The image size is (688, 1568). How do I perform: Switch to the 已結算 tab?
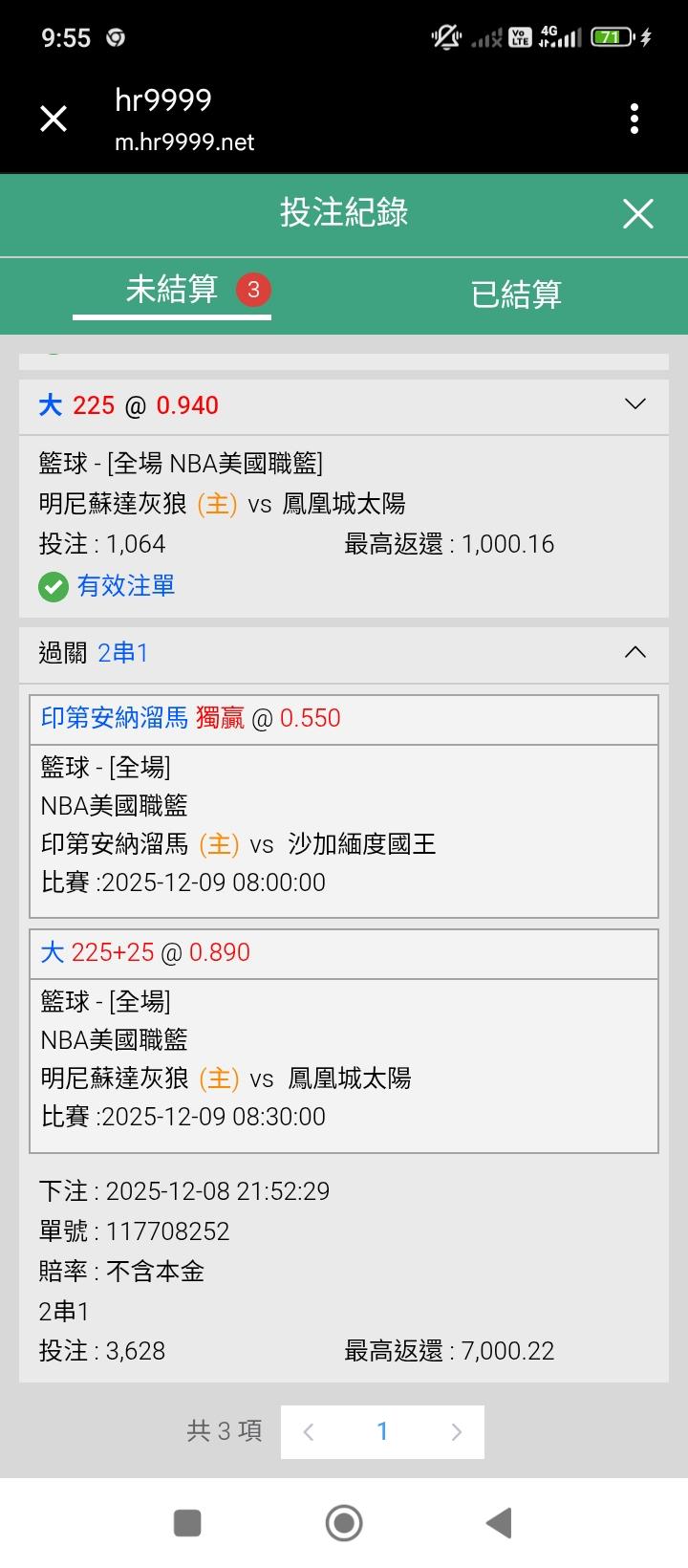[516, 294]
